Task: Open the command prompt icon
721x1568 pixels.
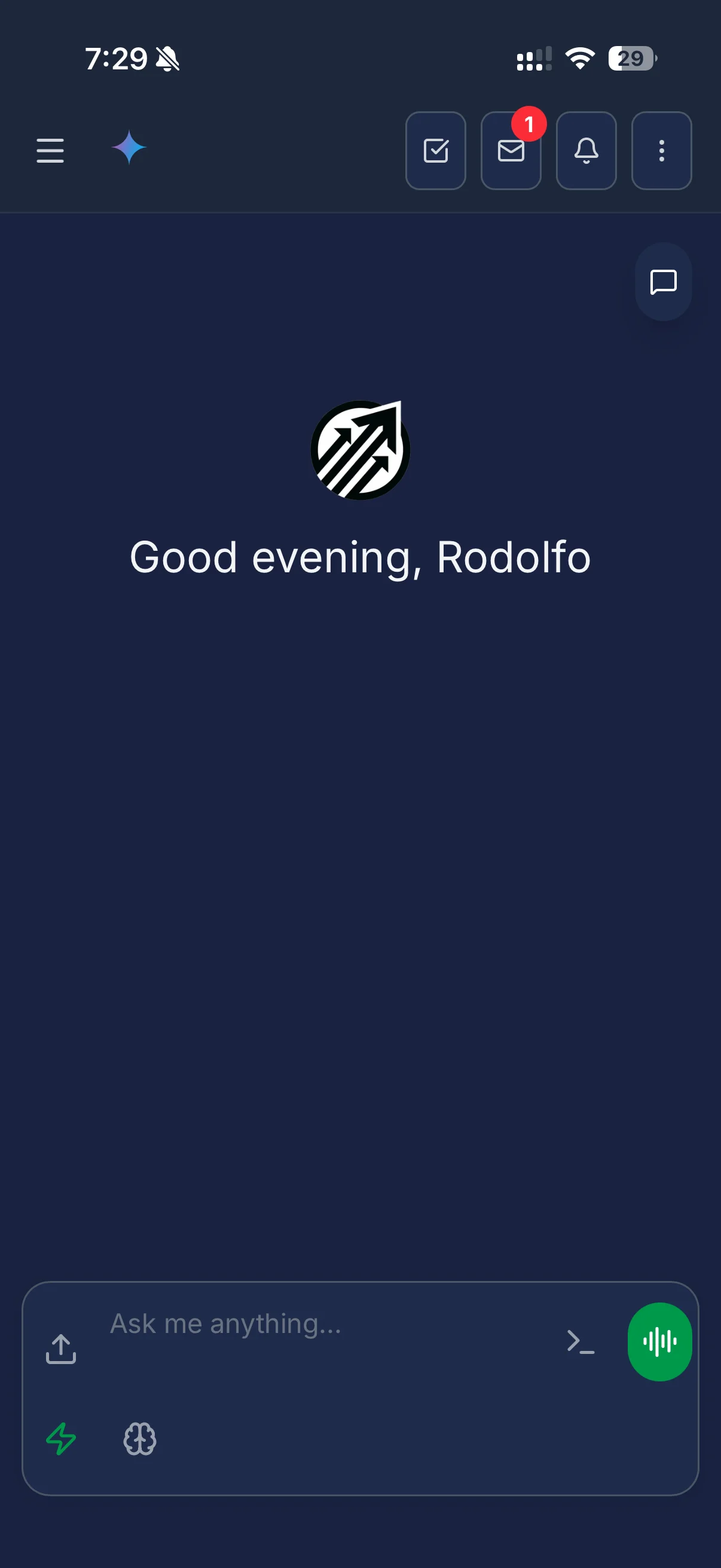Action: pos(581,1341)
